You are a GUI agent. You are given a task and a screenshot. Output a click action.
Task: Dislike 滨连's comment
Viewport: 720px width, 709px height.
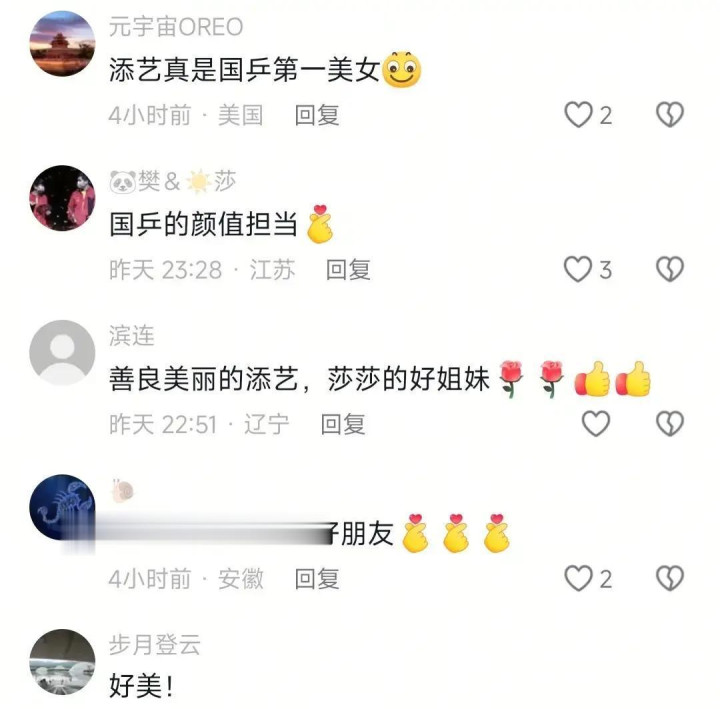pyautogui.click(x=669, y=424)
